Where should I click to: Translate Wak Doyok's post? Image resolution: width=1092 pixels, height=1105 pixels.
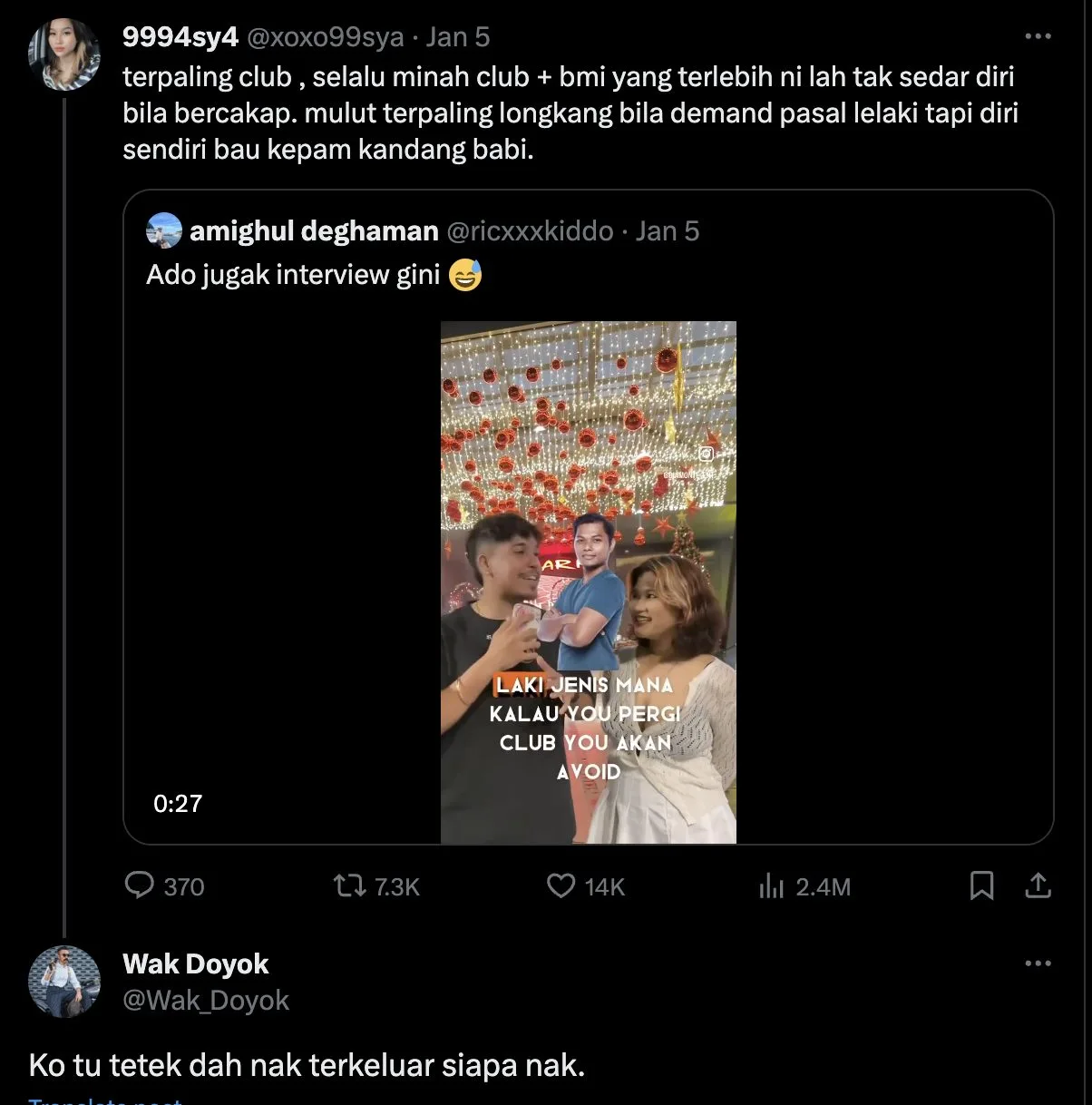[104, 1101]
